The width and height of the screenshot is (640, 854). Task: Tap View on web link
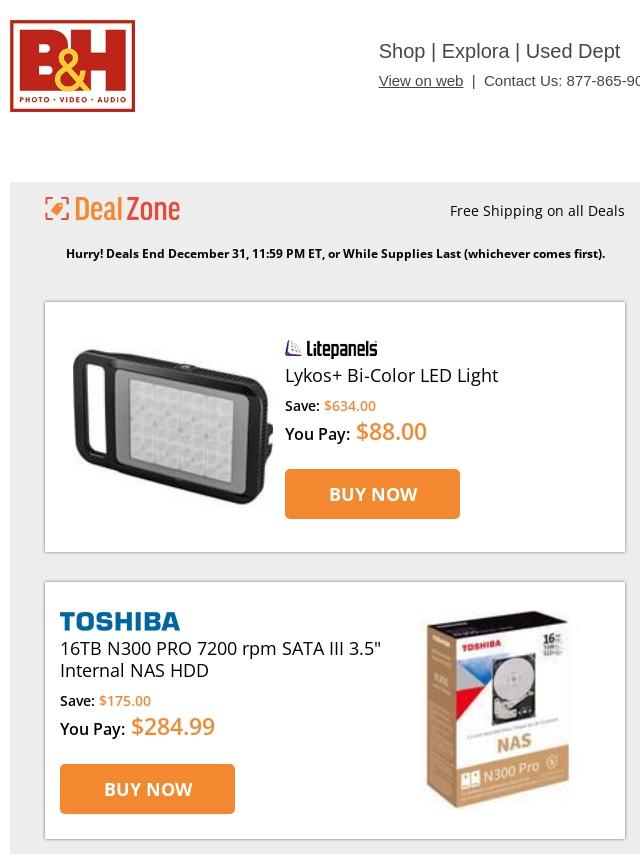click(x=420, y=81)
